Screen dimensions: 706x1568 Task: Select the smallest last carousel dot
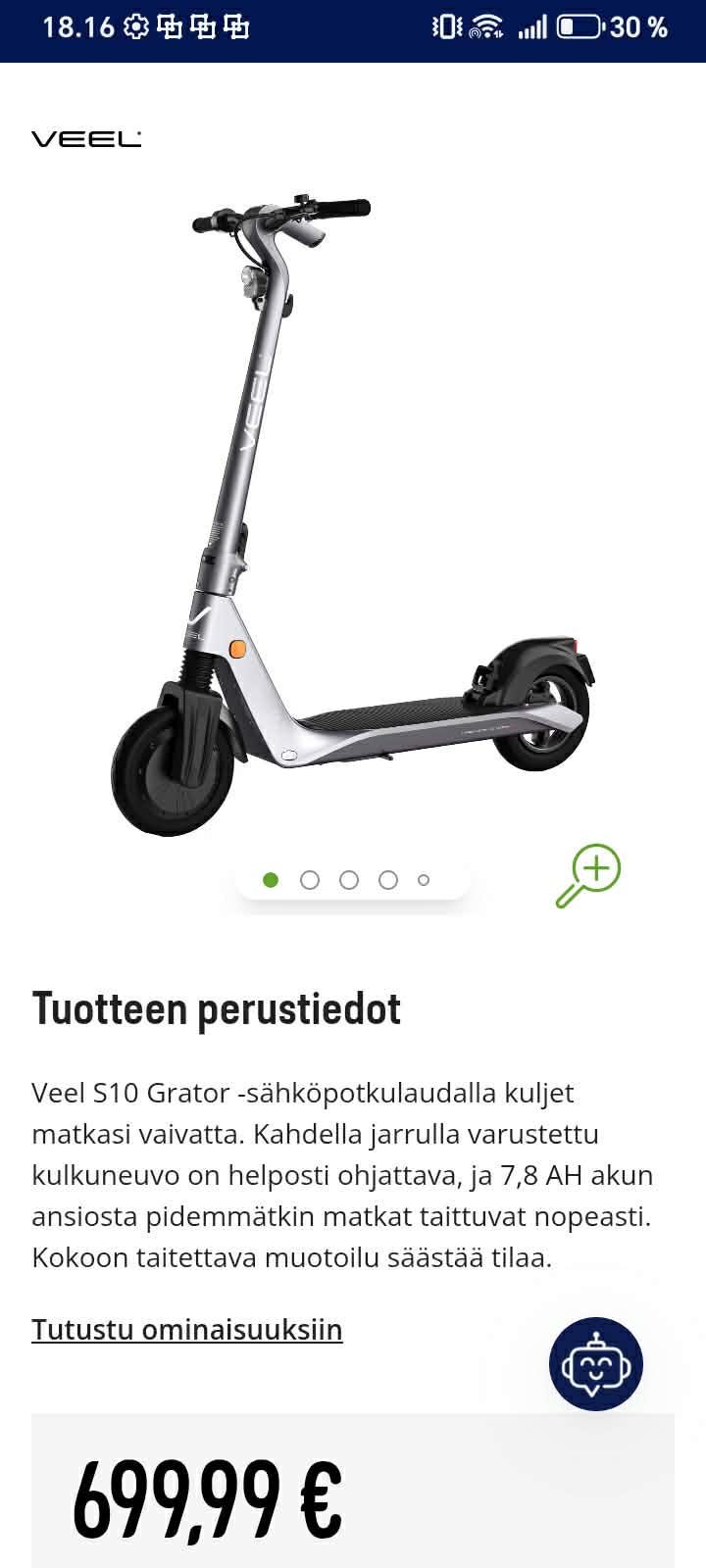pos(424,879)
